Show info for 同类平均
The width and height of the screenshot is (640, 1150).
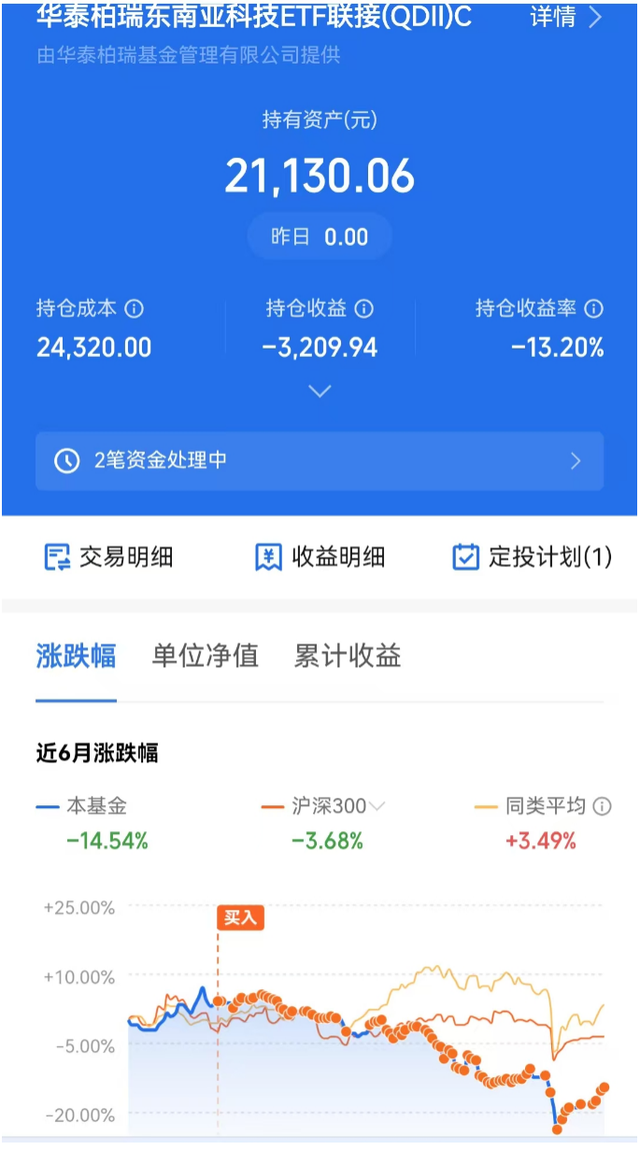click(x=602, y=807)
